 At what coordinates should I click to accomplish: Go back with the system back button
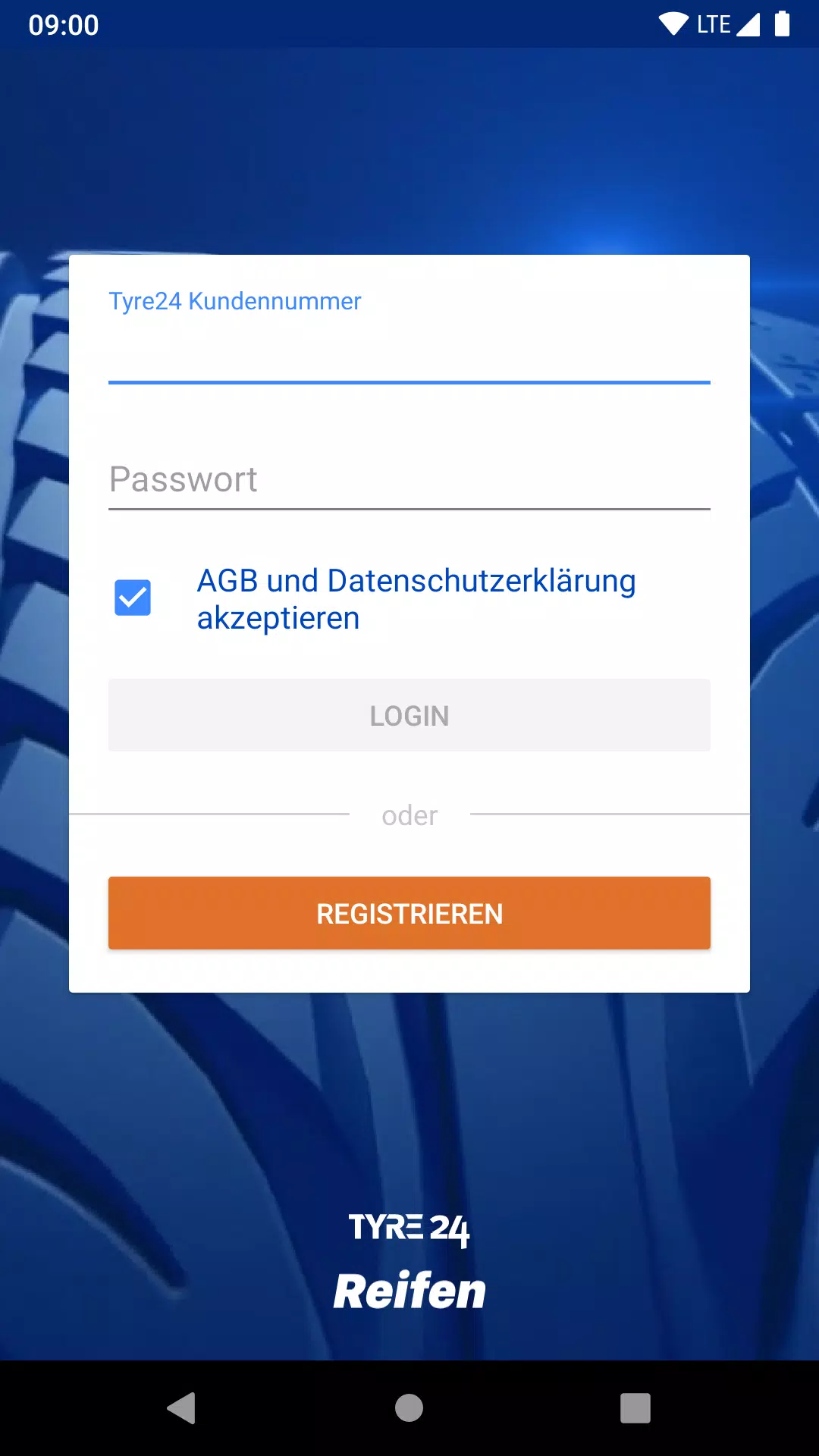coord(182,1408)
